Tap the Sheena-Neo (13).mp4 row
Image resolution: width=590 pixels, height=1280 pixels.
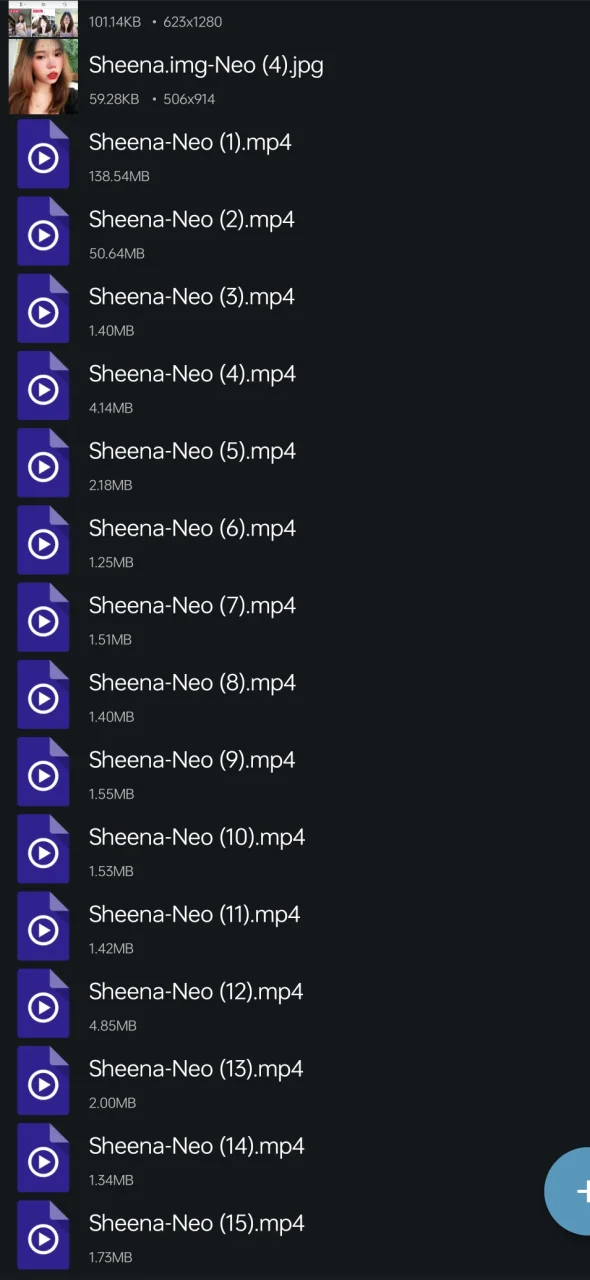(295, 1082)
